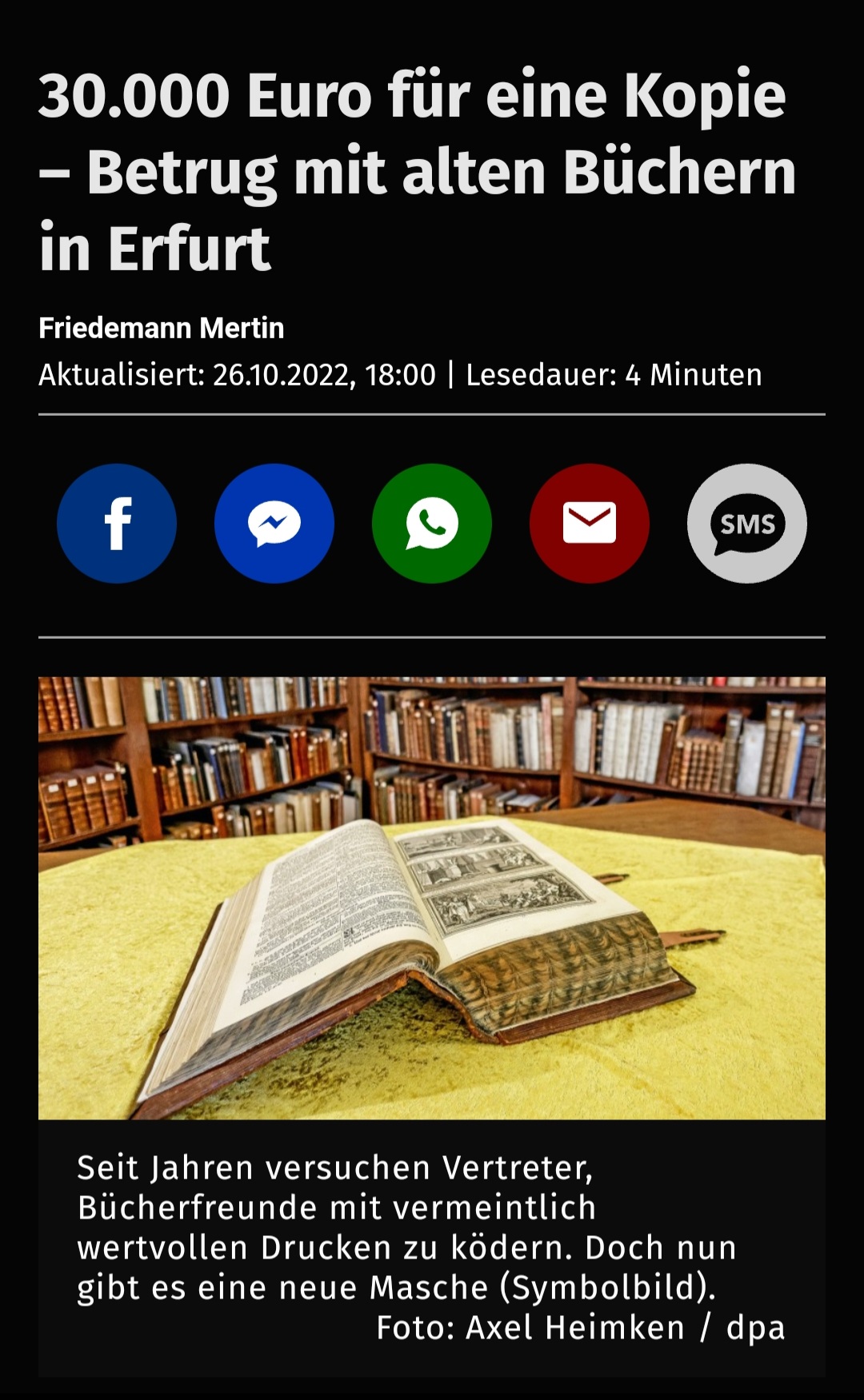This screenshot has height=1400, width=864.
Task: Share the article on Facebook
Action: pyautogui.click(x=117, y=524)
